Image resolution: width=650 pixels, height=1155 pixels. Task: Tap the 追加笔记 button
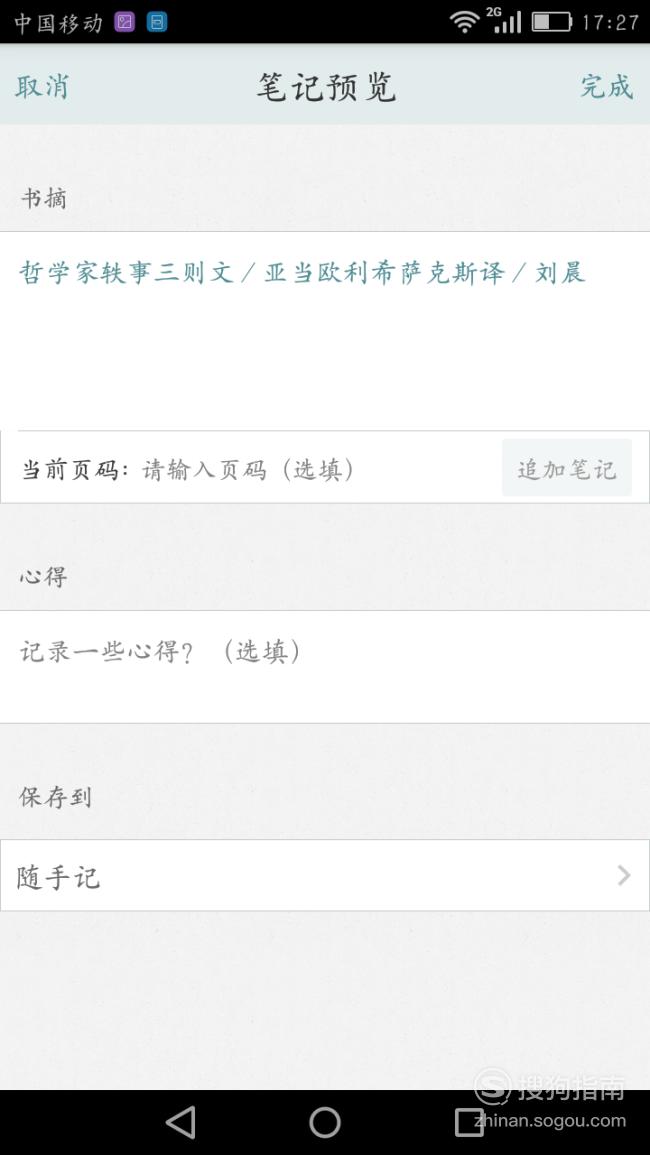(x=567, y=468)
